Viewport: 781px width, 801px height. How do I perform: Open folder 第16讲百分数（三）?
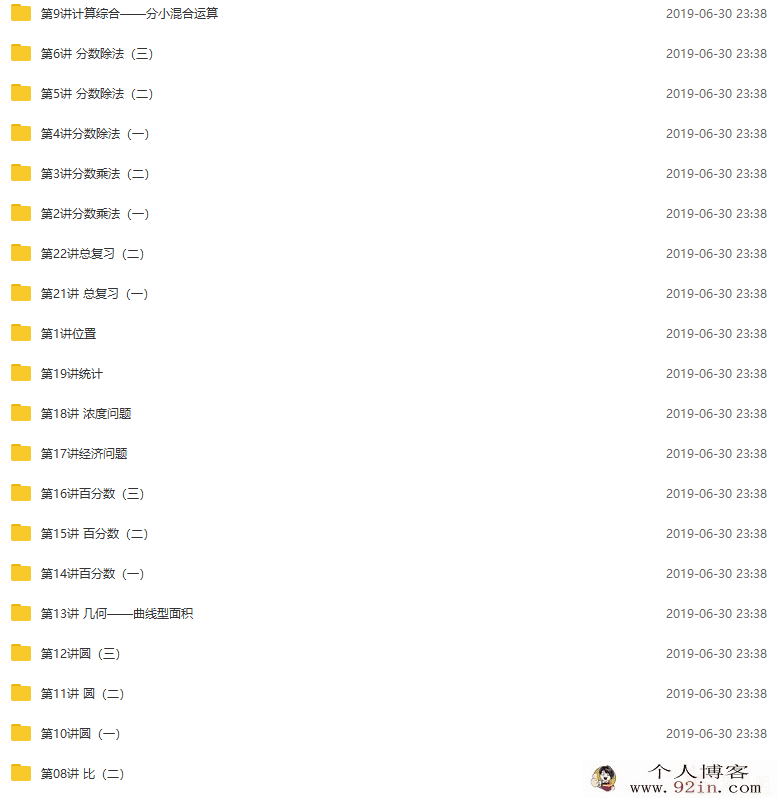point(92,494)
